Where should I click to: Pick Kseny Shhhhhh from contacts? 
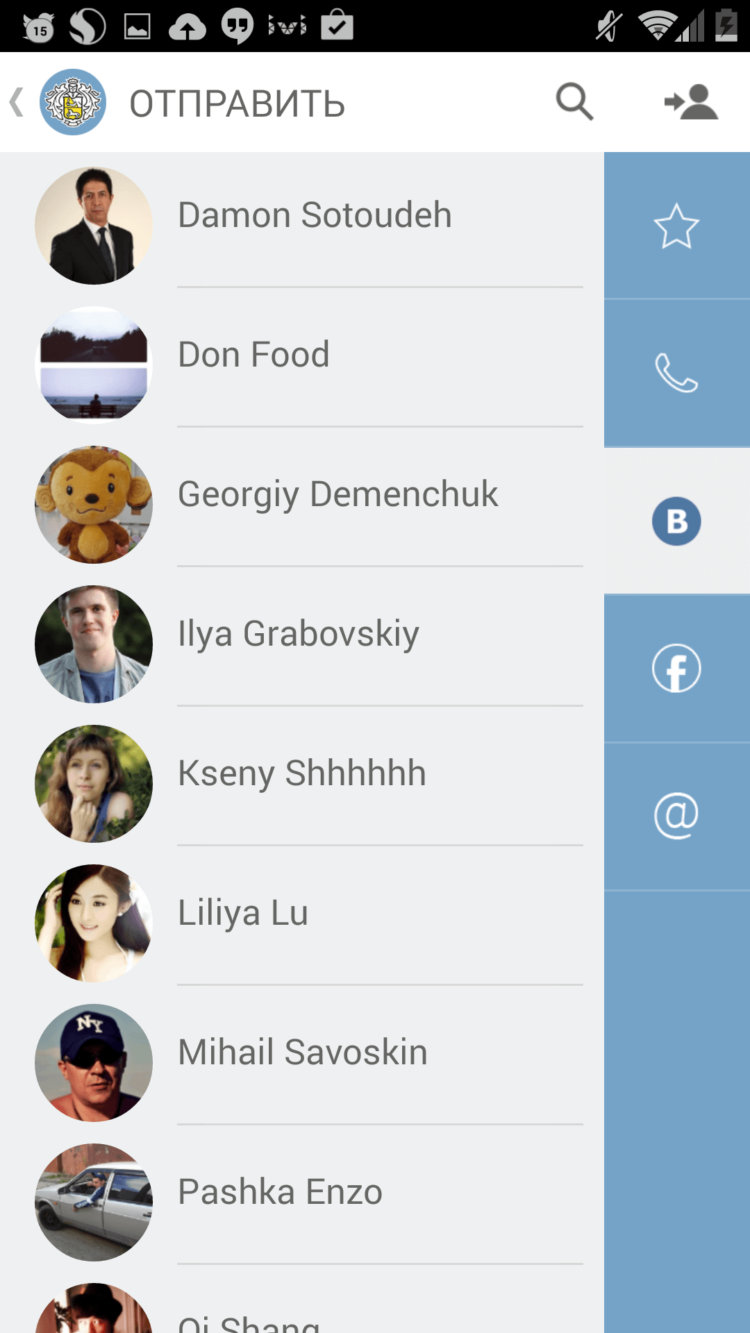coord(301,774)
